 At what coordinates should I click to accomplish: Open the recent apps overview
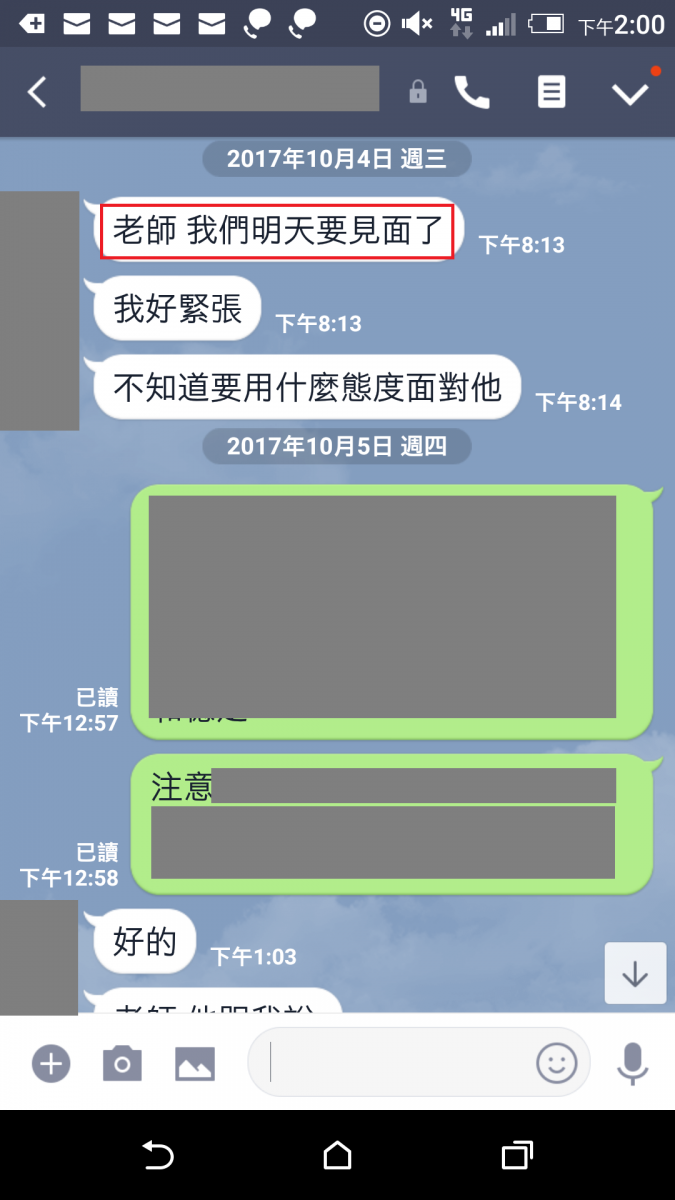516,1156
